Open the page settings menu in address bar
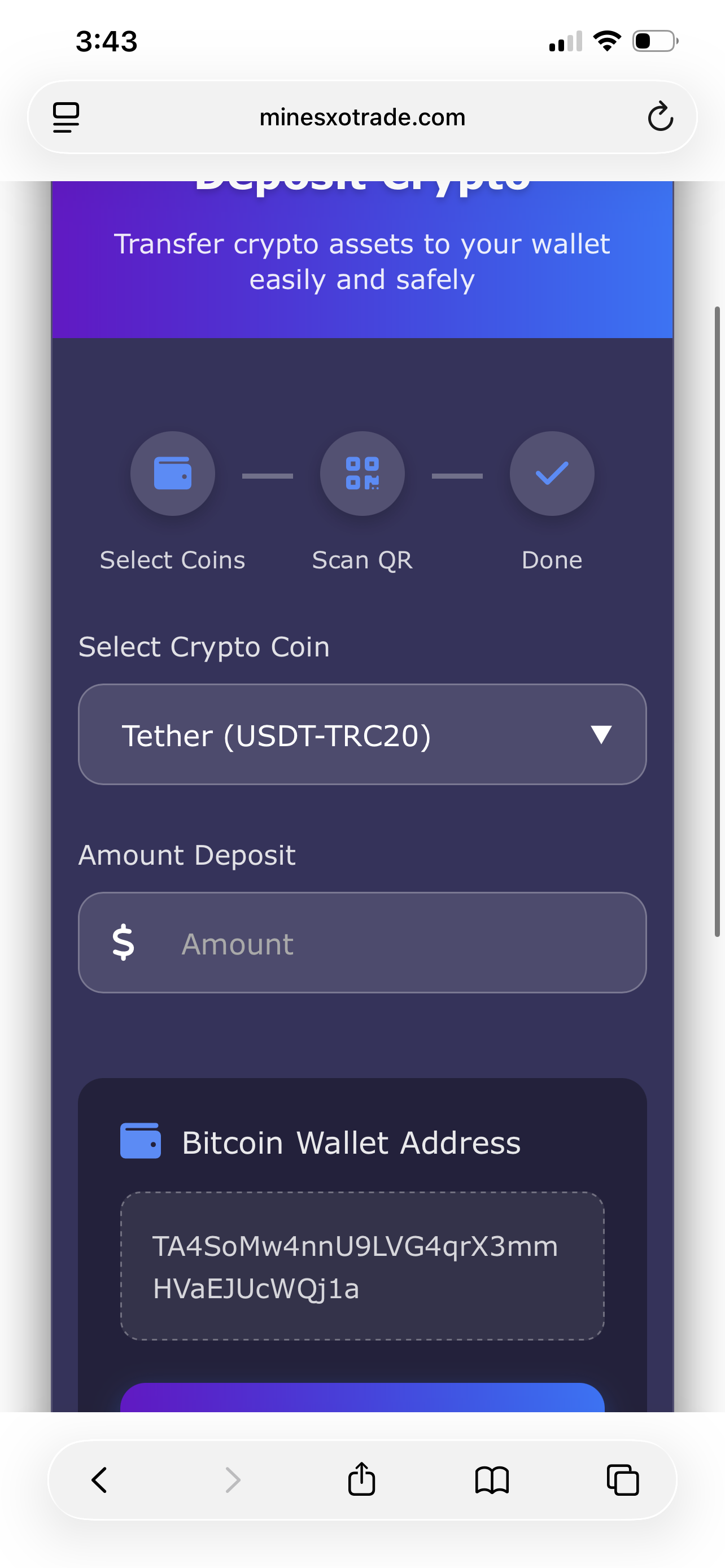 tap(65, 117)
